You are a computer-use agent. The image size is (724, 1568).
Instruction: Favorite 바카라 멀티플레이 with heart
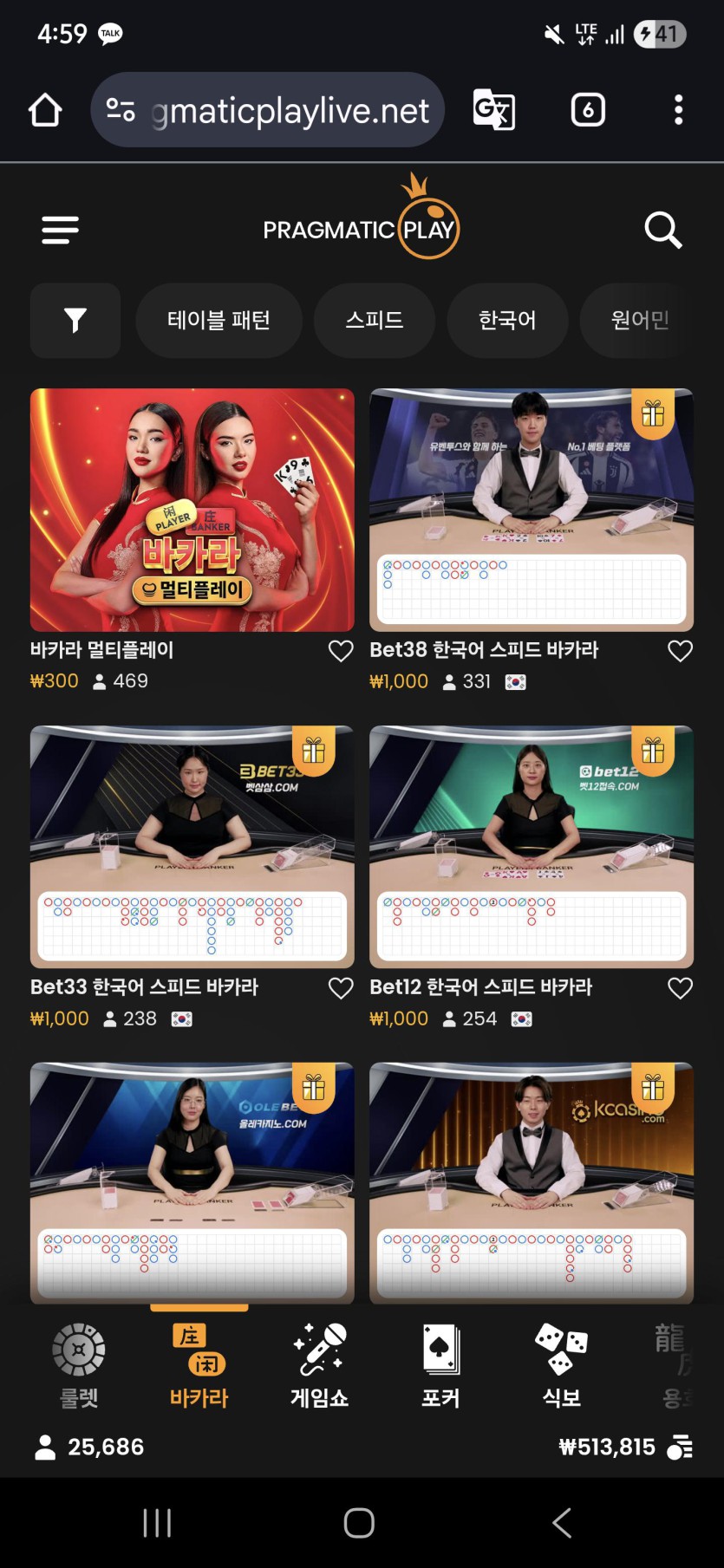(341, 651)
